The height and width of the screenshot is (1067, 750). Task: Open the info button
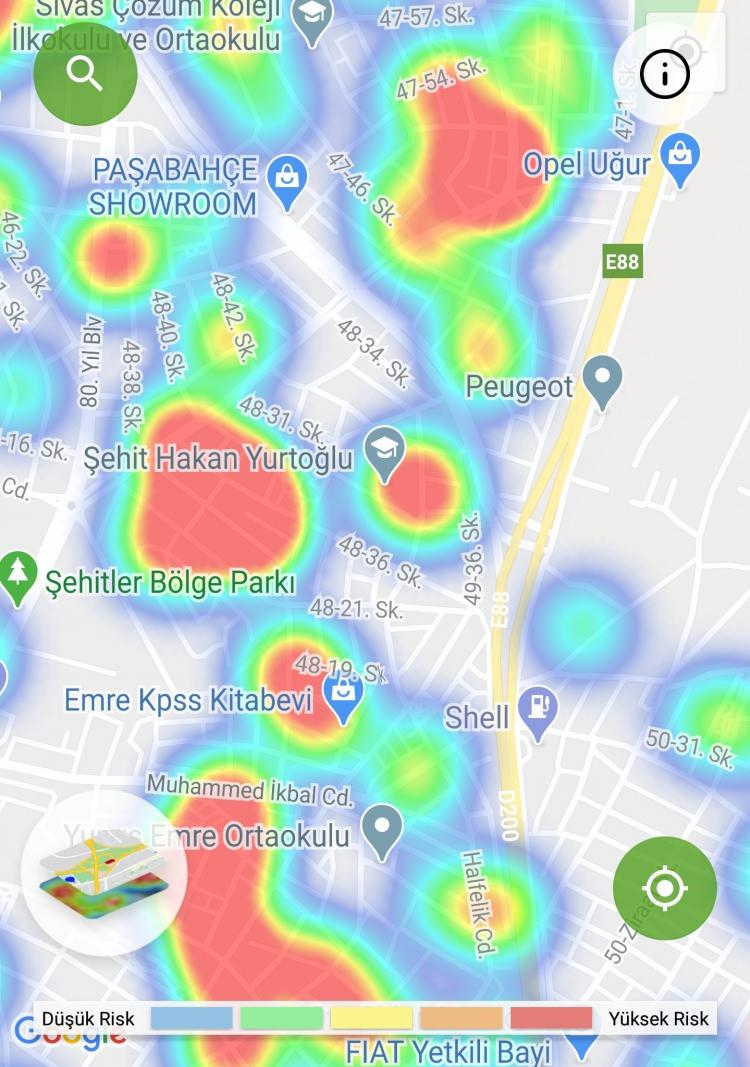664,73
